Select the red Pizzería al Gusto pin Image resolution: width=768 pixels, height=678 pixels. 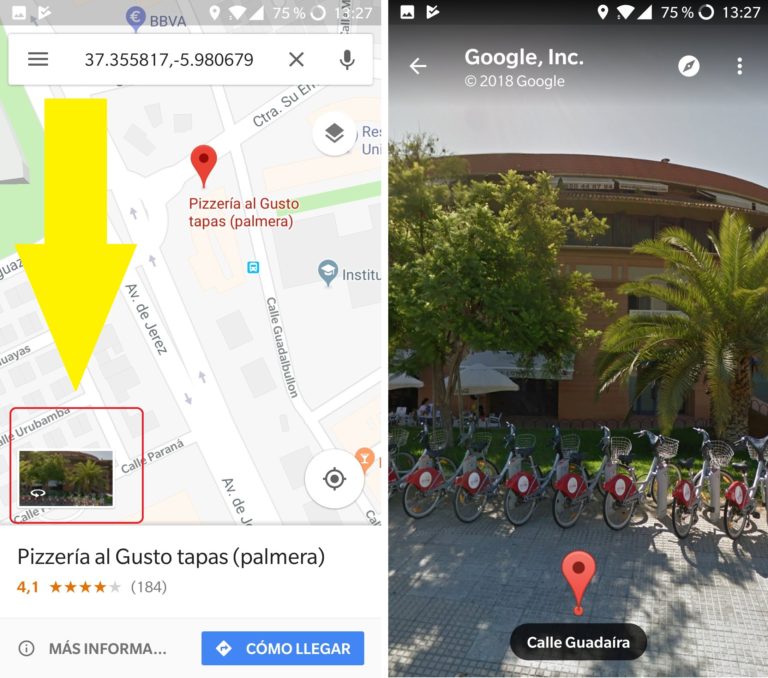(204, 165)
